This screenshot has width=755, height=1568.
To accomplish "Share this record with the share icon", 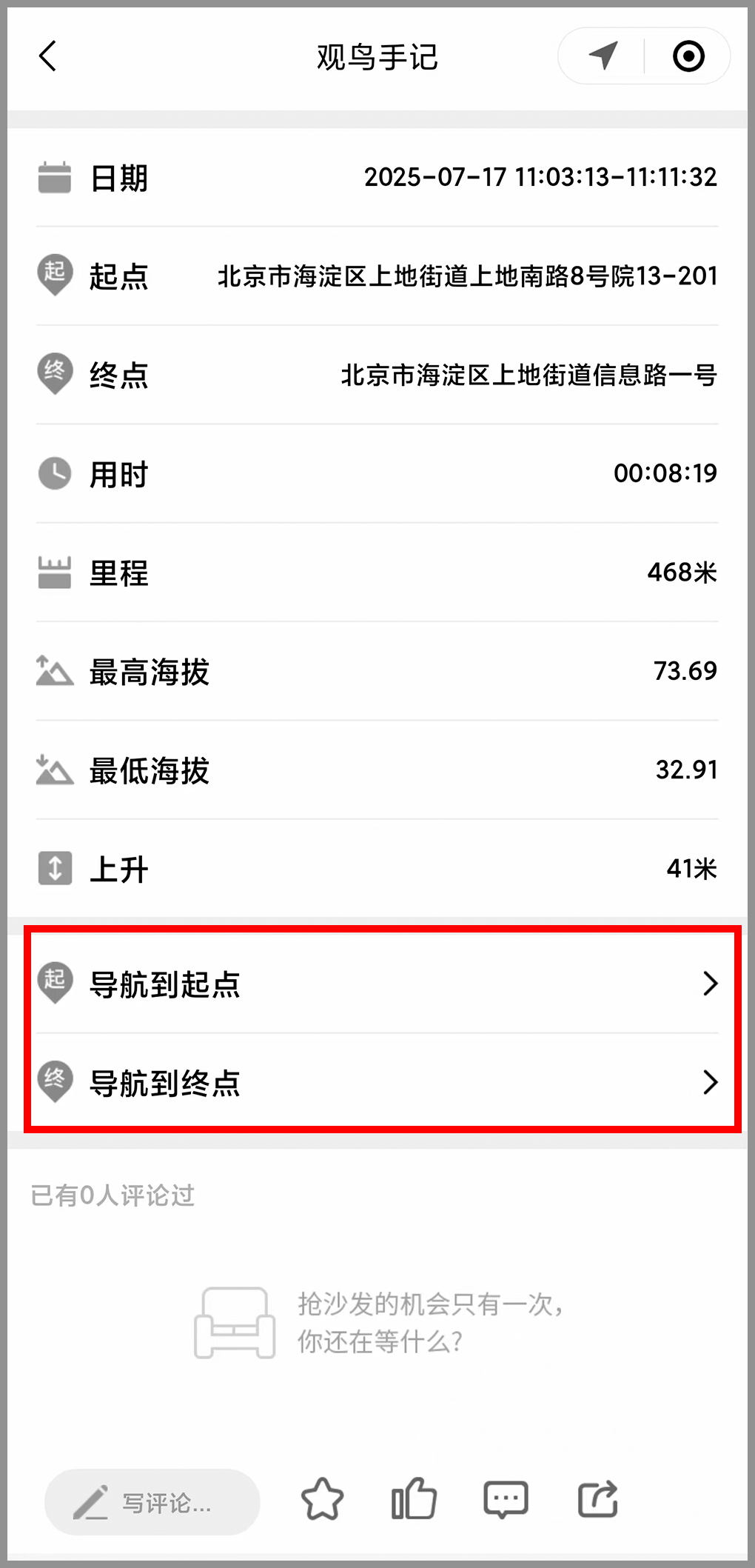I will pos(597,1498).
